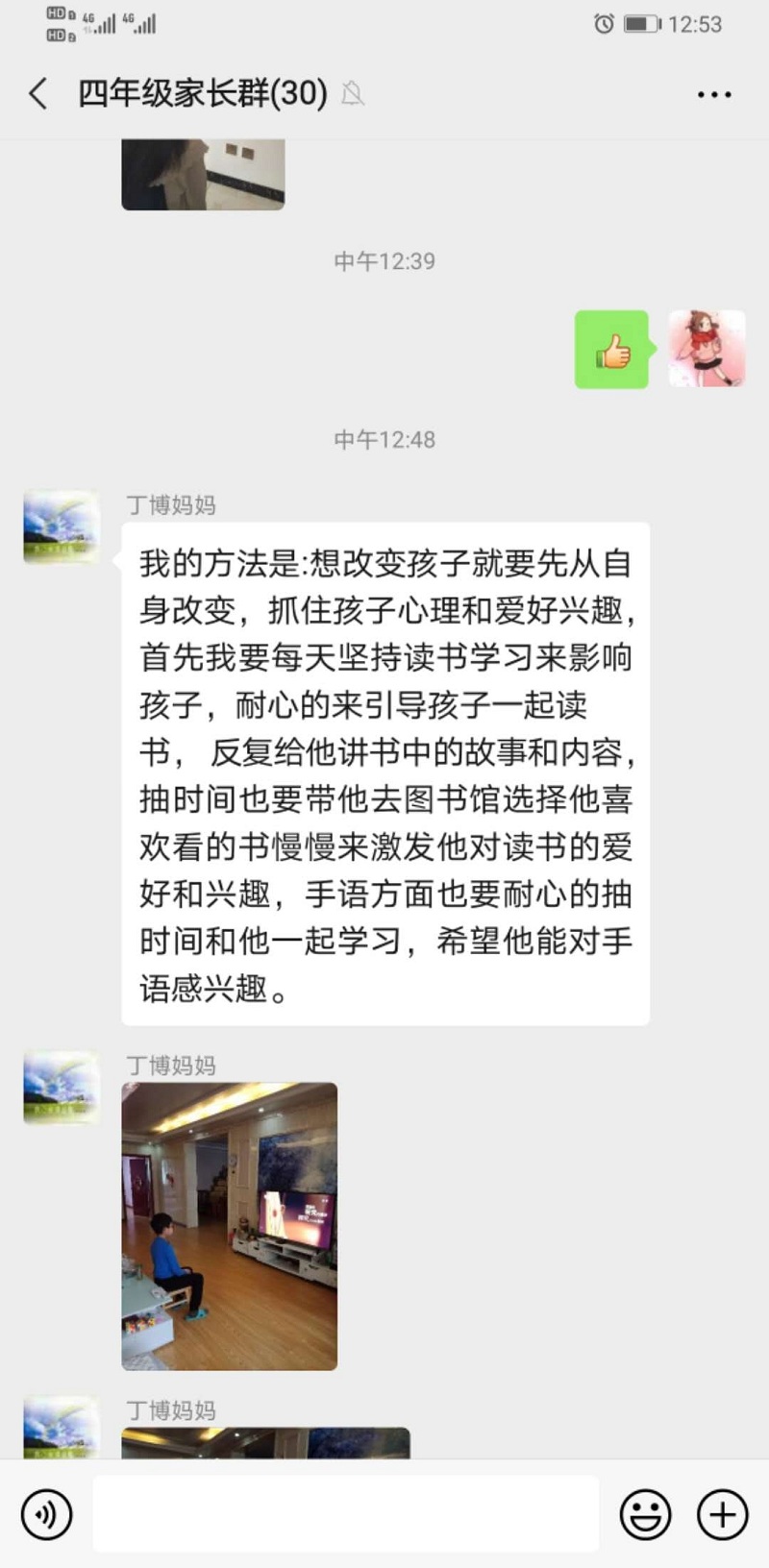The image size is (769, 1568).
Task: Open the partially visible photo at bottom
Action: pyautogui.click(x=265, y=1443)
